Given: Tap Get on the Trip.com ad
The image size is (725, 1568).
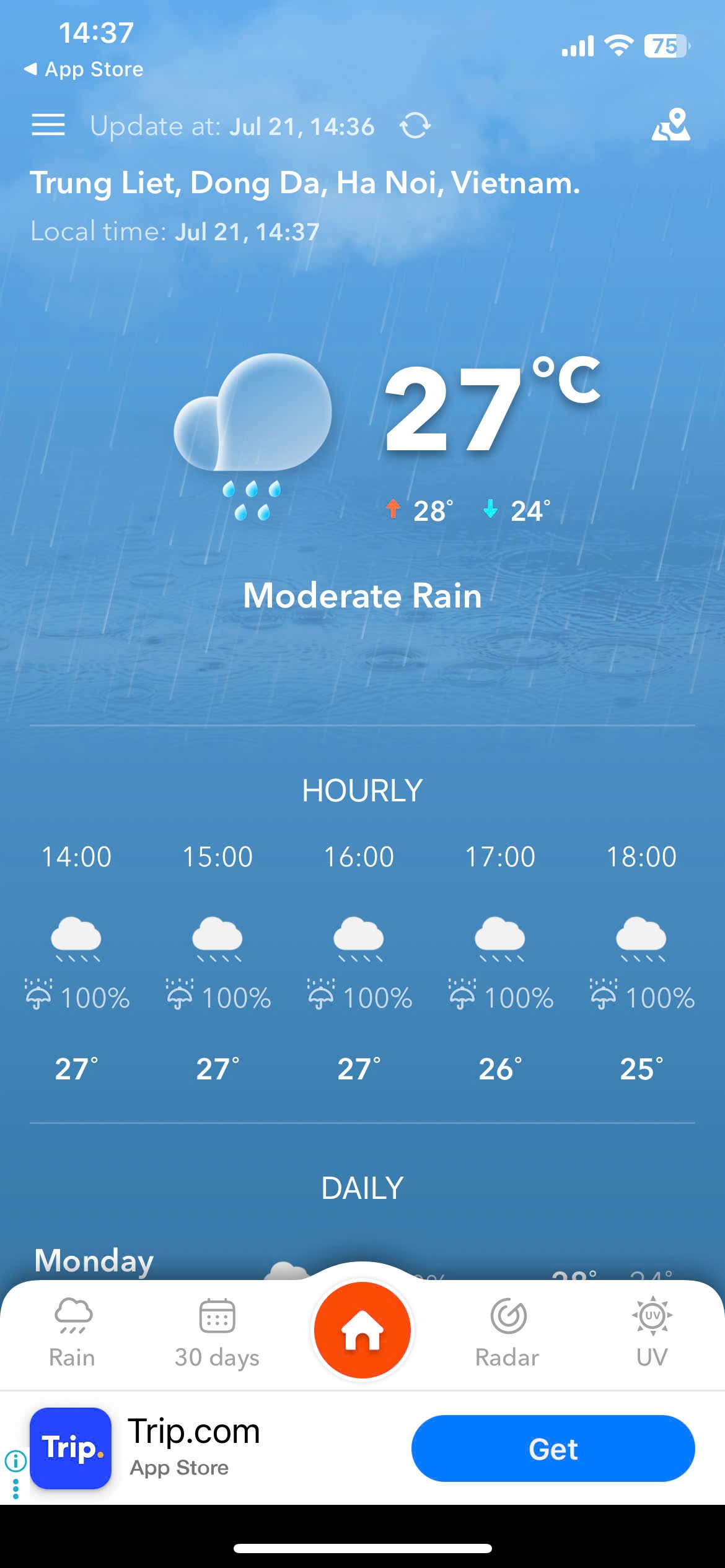Looking at the screenshot, I should coord(553,1448).
